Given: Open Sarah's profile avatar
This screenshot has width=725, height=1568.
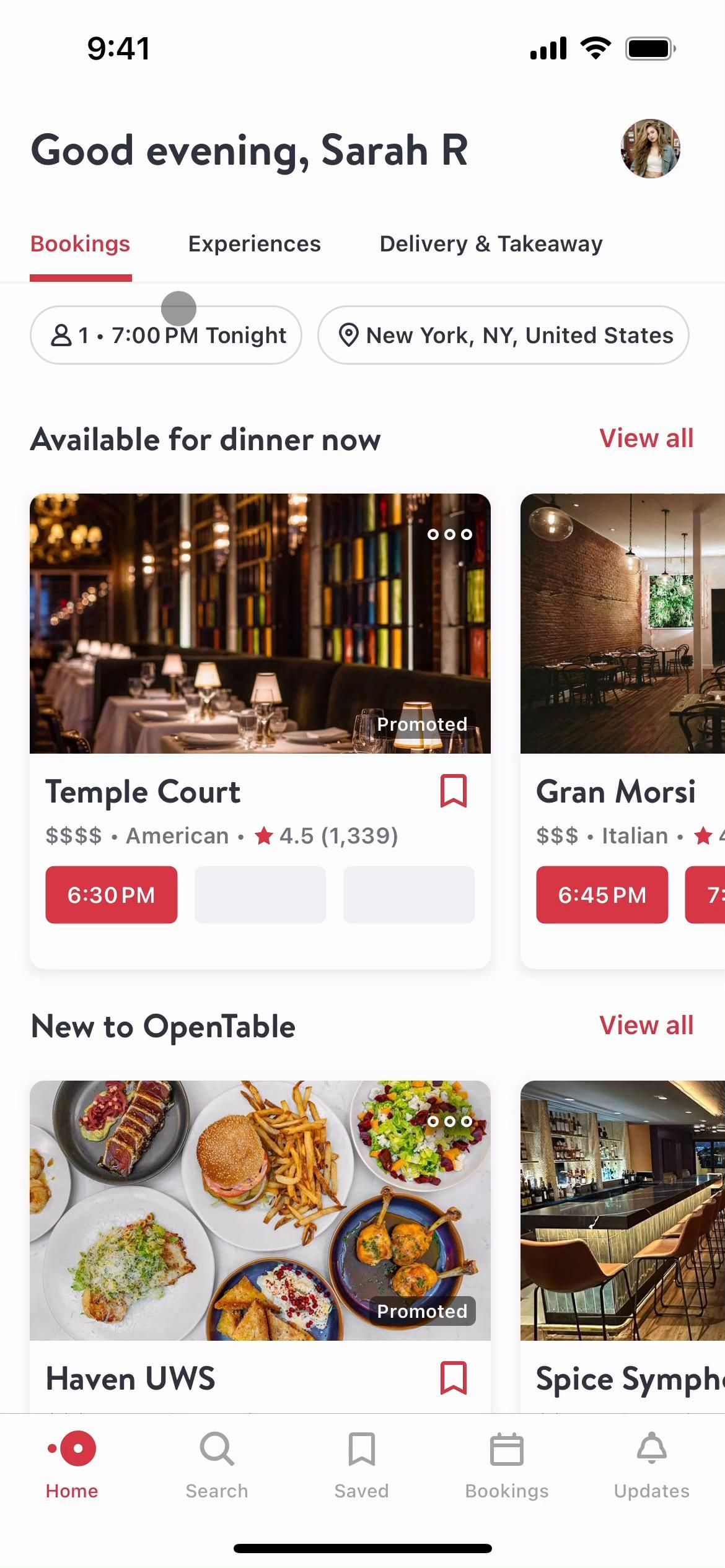Looking at the screenshot, I should coord(650,149).
